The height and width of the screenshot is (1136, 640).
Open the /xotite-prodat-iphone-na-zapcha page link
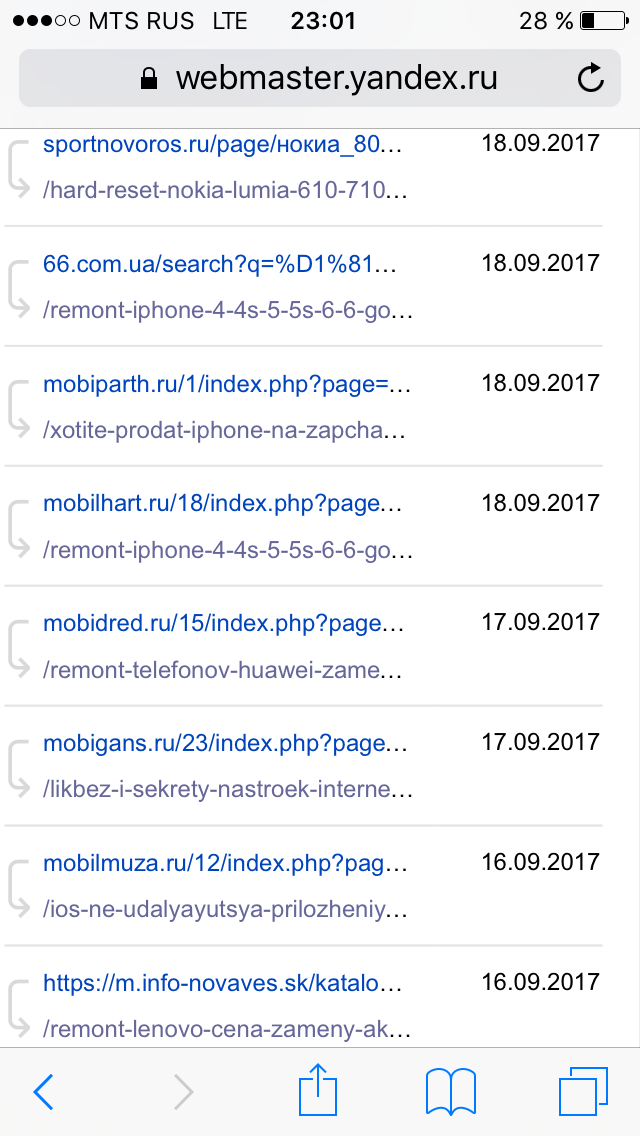(x=225, y=430)
